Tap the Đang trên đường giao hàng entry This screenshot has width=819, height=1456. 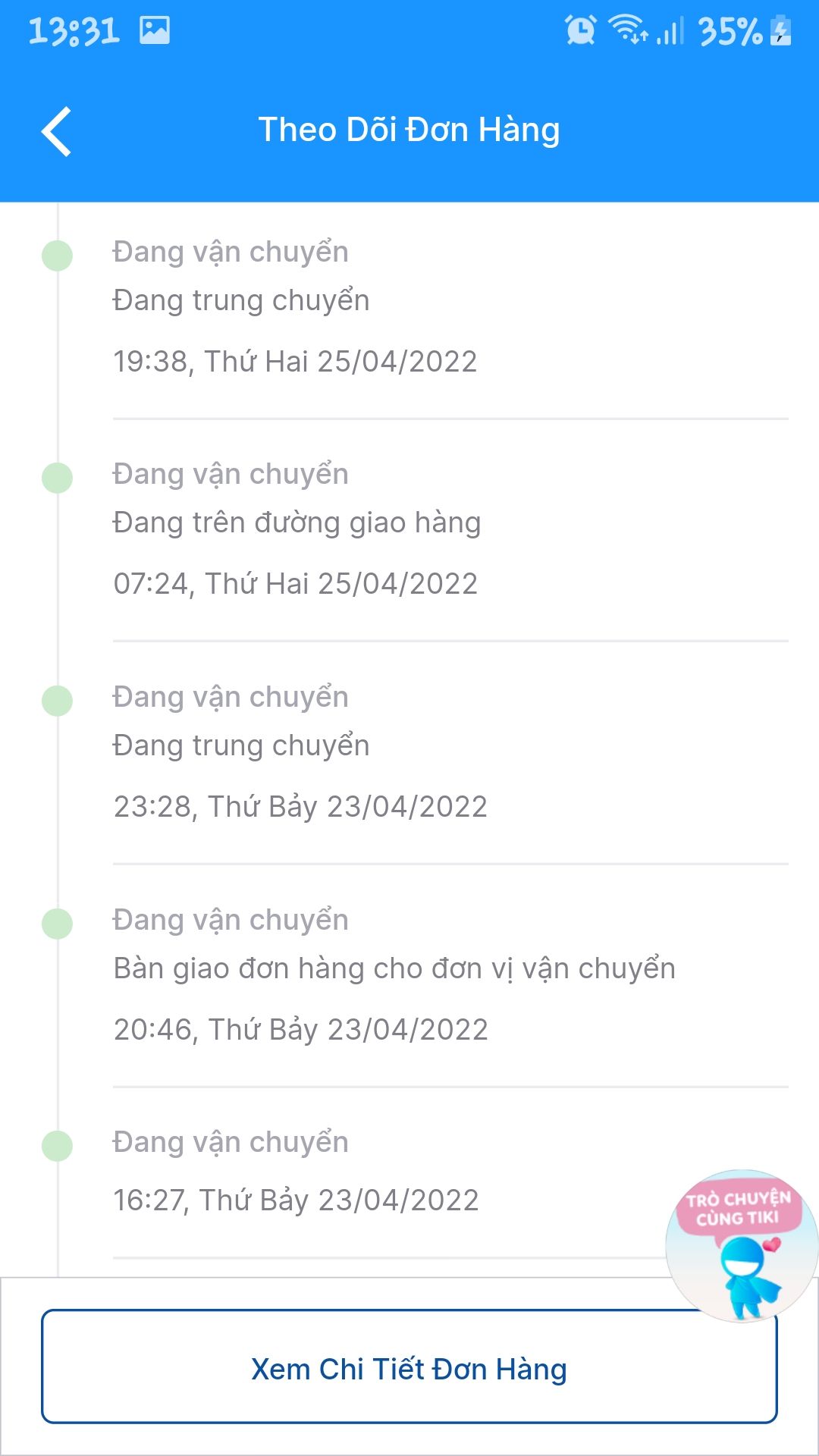pos(296,522)
